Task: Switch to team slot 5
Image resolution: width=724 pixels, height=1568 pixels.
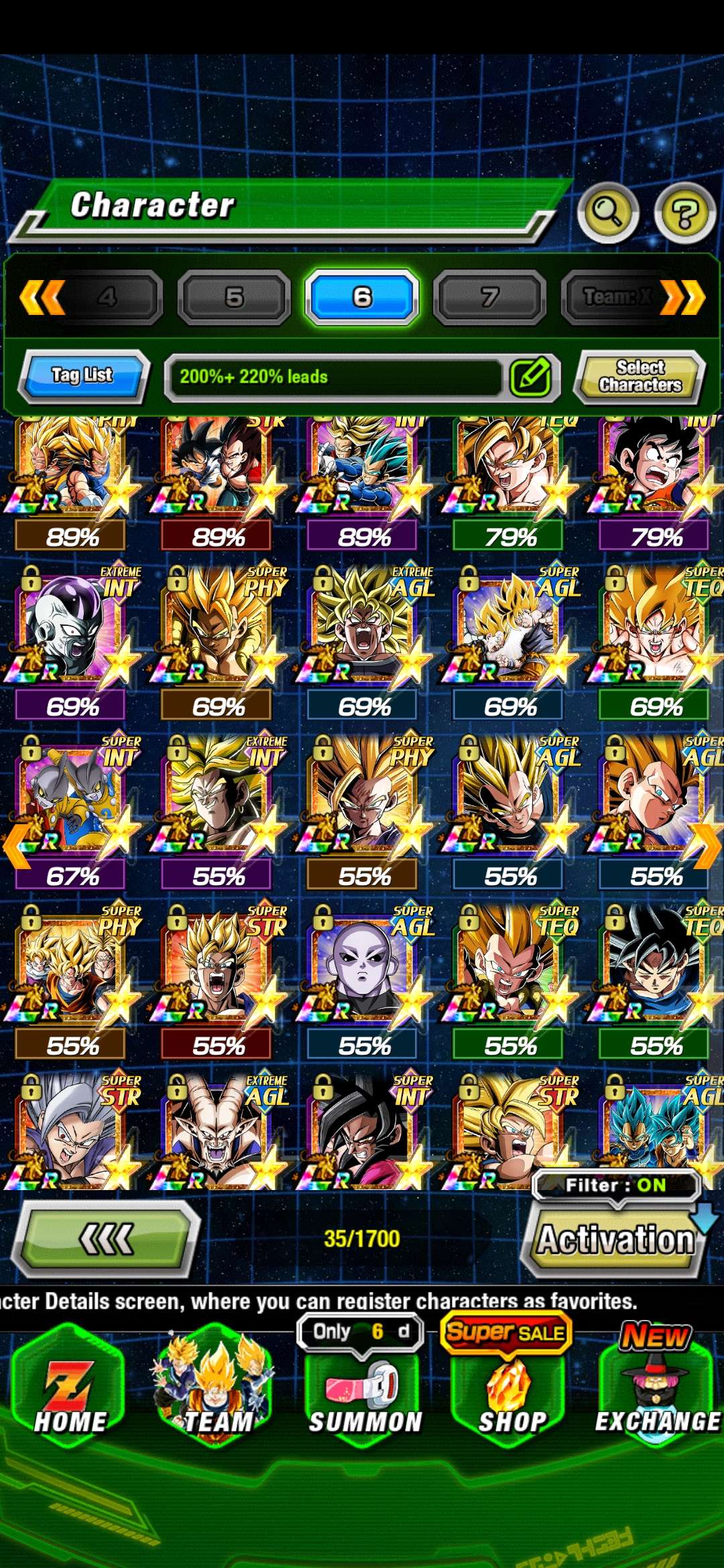Action: (x=234, y=297)
